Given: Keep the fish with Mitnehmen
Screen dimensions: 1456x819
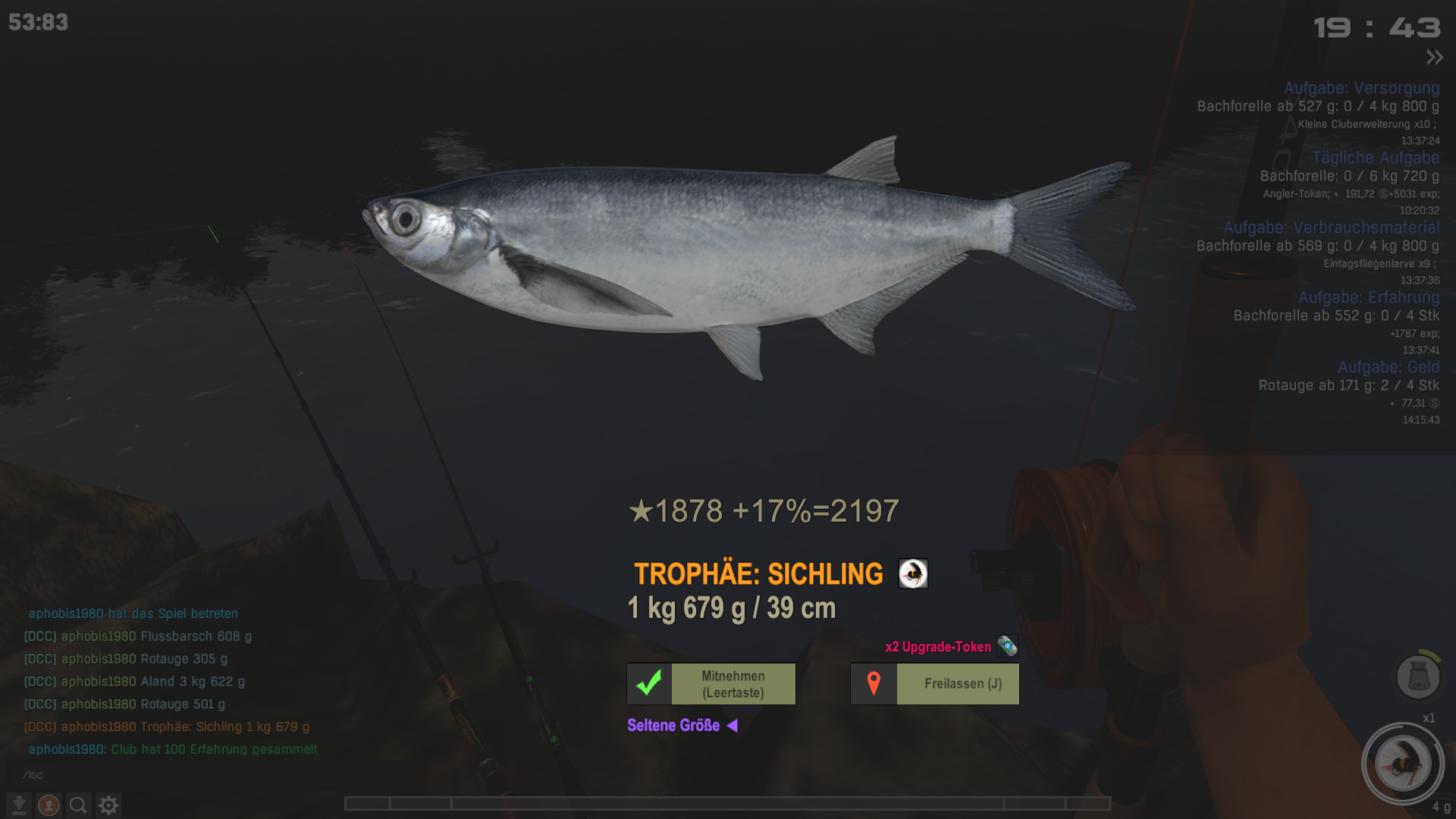Looking at the screenshot, I should pyautogui.click(x=711, y=684).
